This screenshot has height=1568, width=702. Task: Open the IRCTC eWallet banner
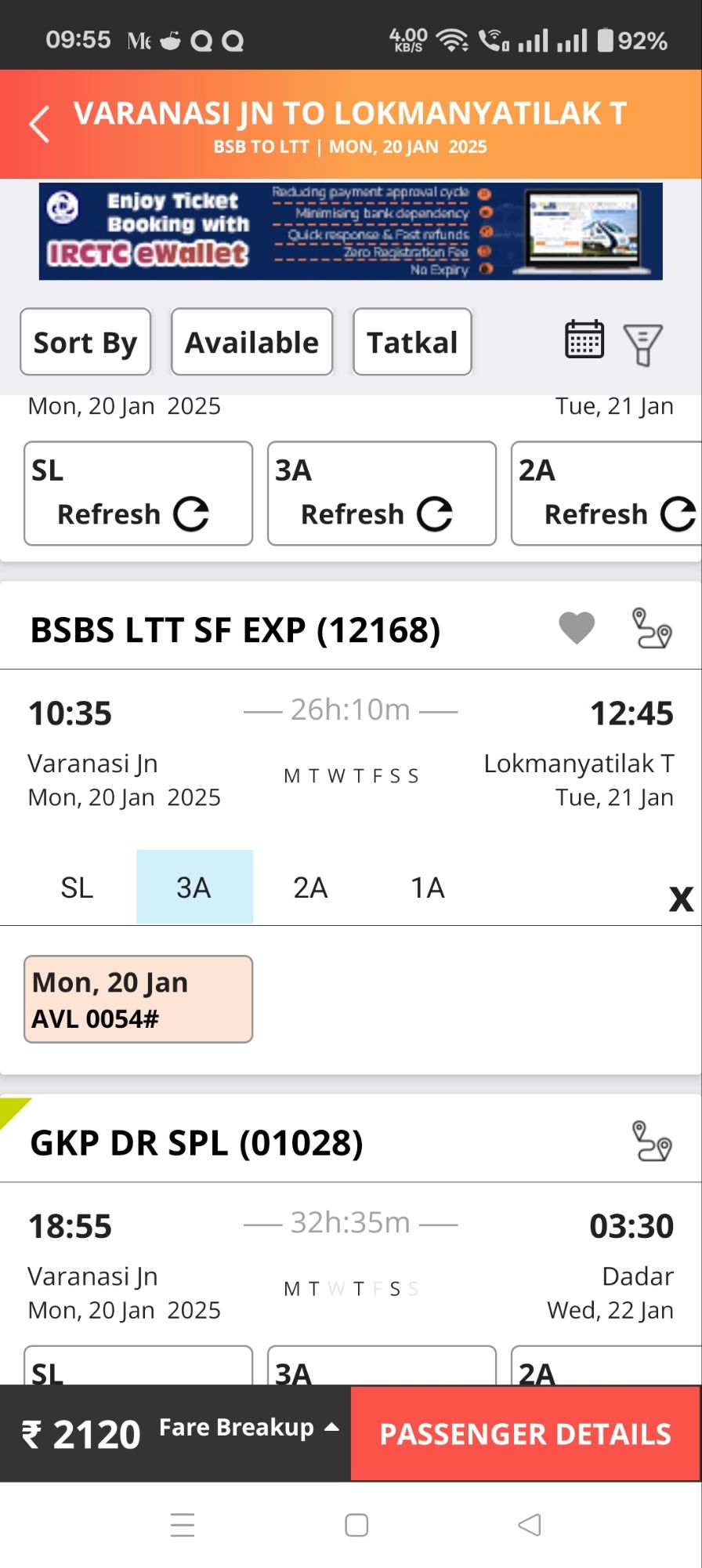pos(351,231)
